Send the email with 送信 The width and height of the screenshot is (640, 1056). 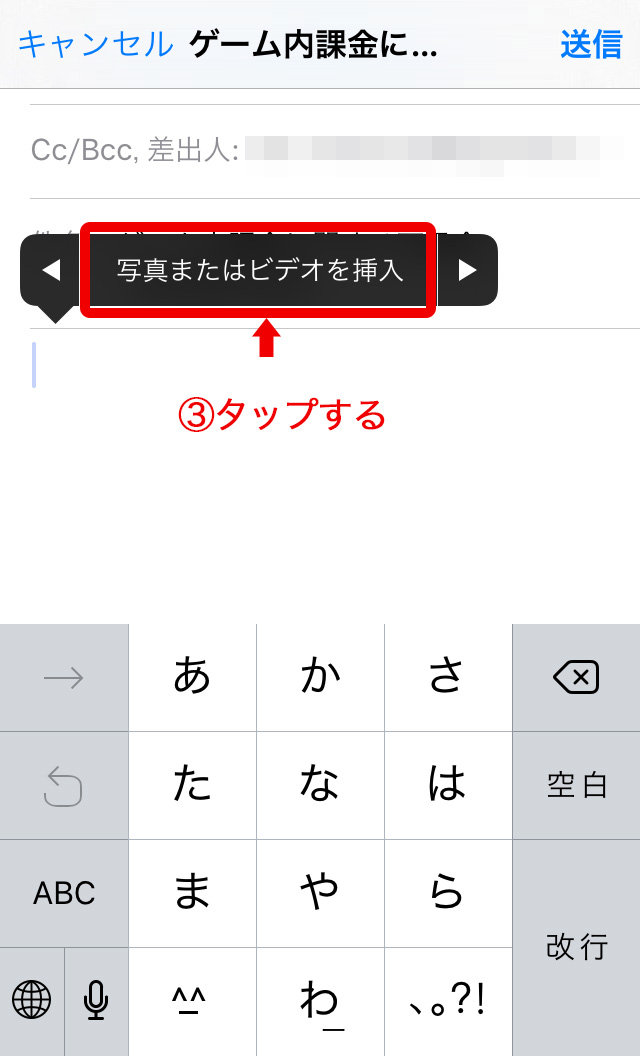tap(591, 44)
